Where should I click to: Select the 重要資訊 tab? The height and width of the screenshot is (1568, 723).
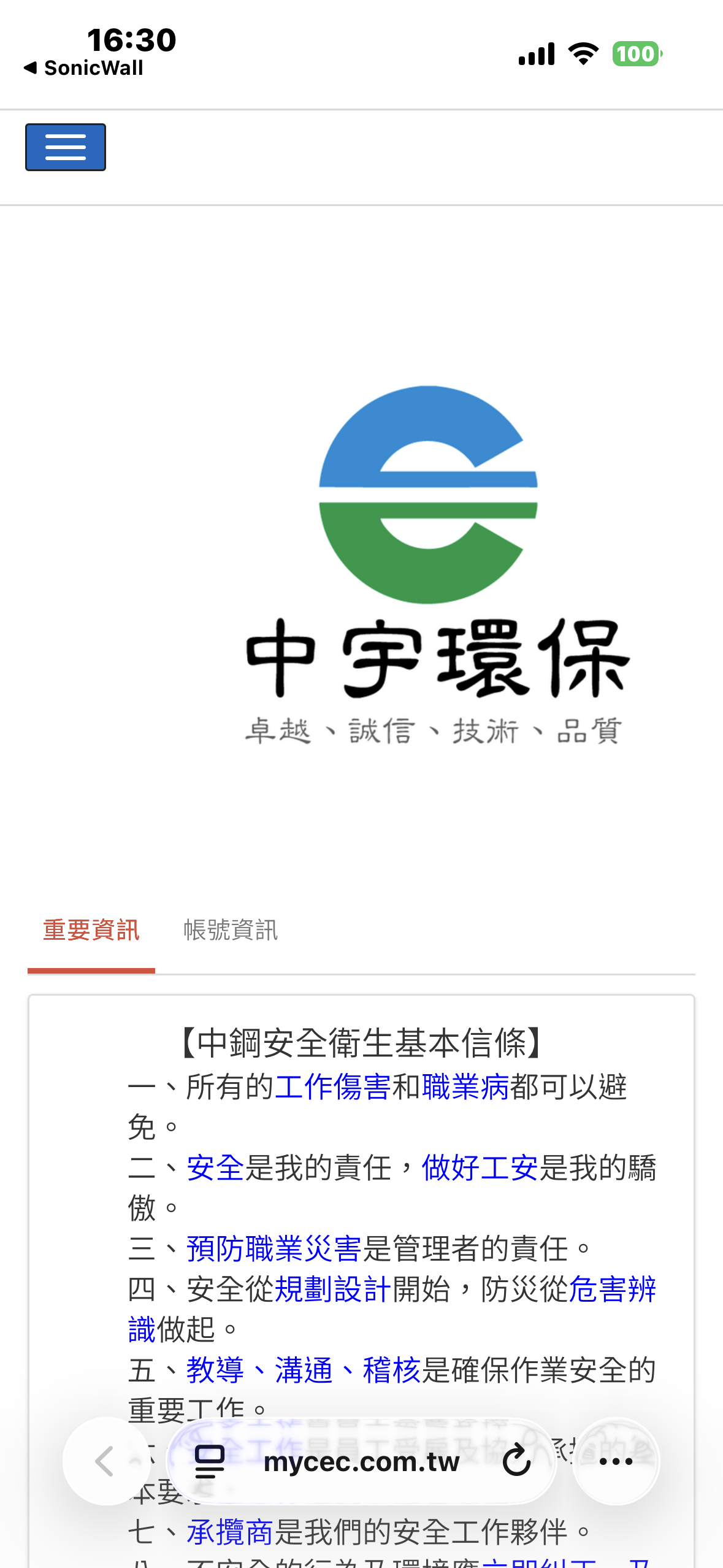91,931
